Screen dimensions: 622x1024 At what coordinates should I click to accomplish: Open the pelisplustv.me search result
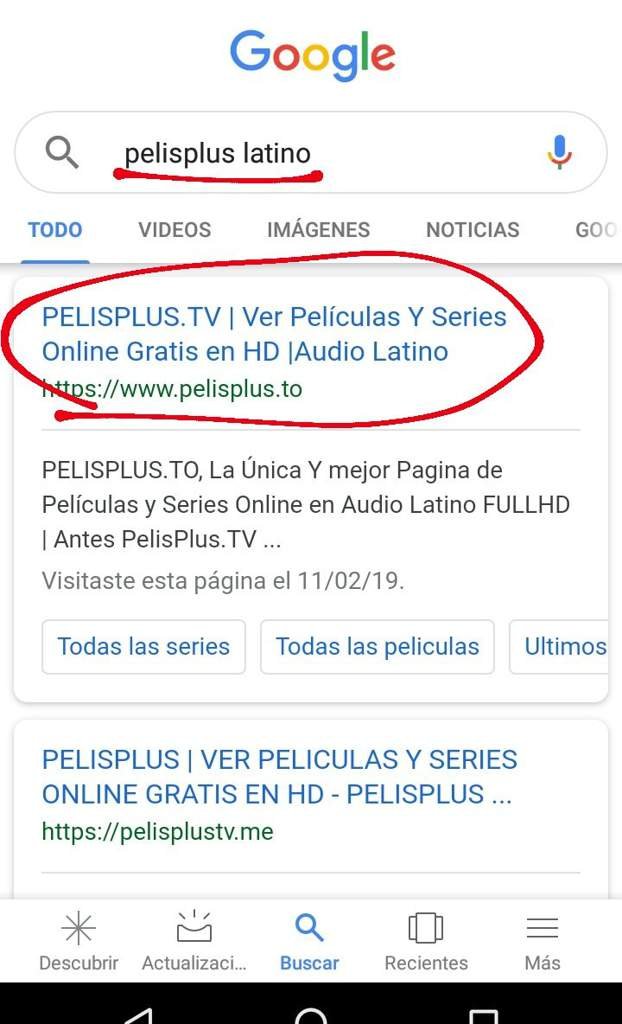[280, 776]
